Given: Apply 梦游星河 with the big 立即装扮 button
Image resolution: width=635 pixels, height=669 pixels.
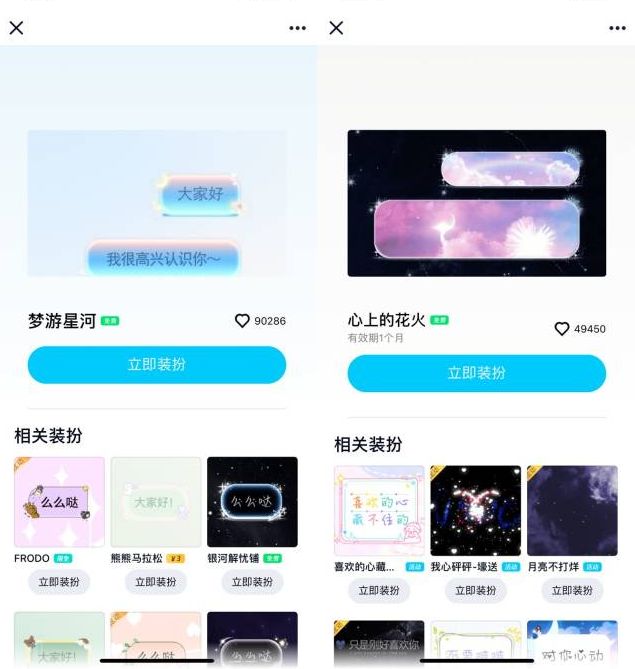Looking at the screenshot, I should pyautogui.click(x=157, y=365).
